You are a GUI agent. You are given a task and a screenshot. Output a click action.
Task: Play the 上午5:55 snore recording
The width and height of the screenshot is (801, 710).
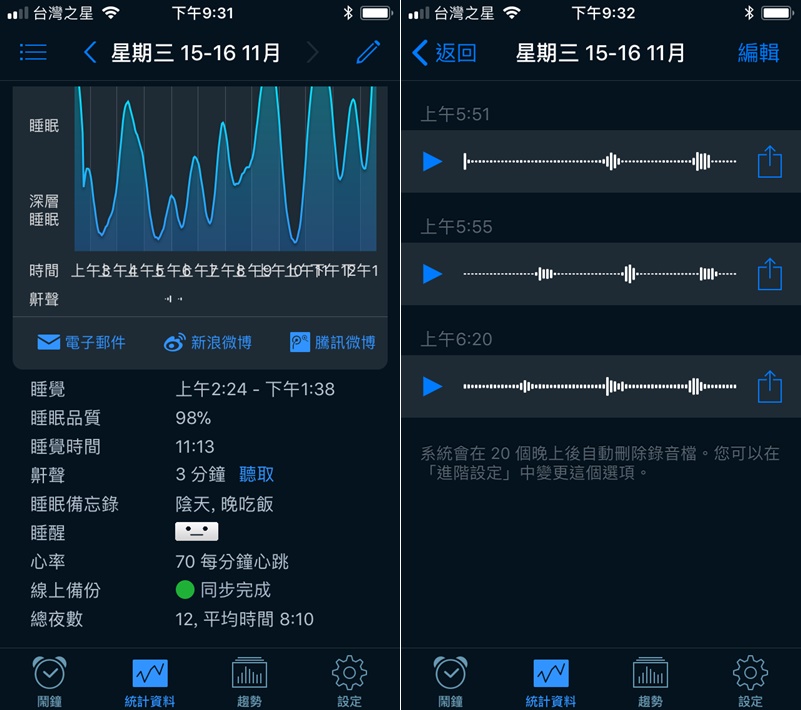click(433, 273)
